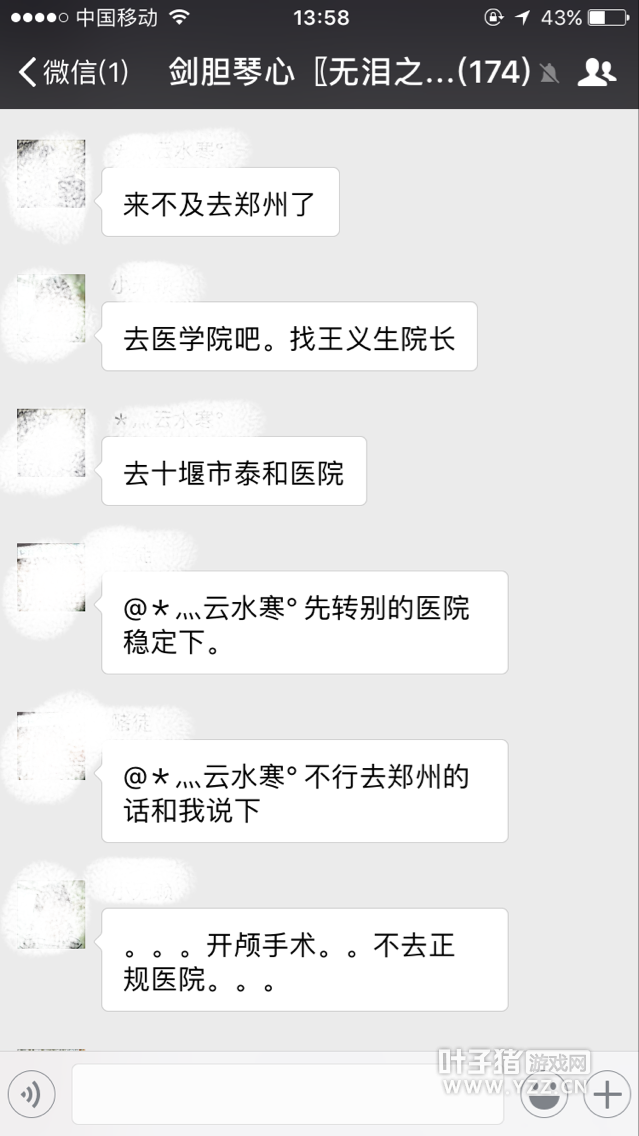Tap avatar beside 不行去郑州的话和我说下 message
The height and width of the screenshot is (1136, 639).
[x=51, y=746]
